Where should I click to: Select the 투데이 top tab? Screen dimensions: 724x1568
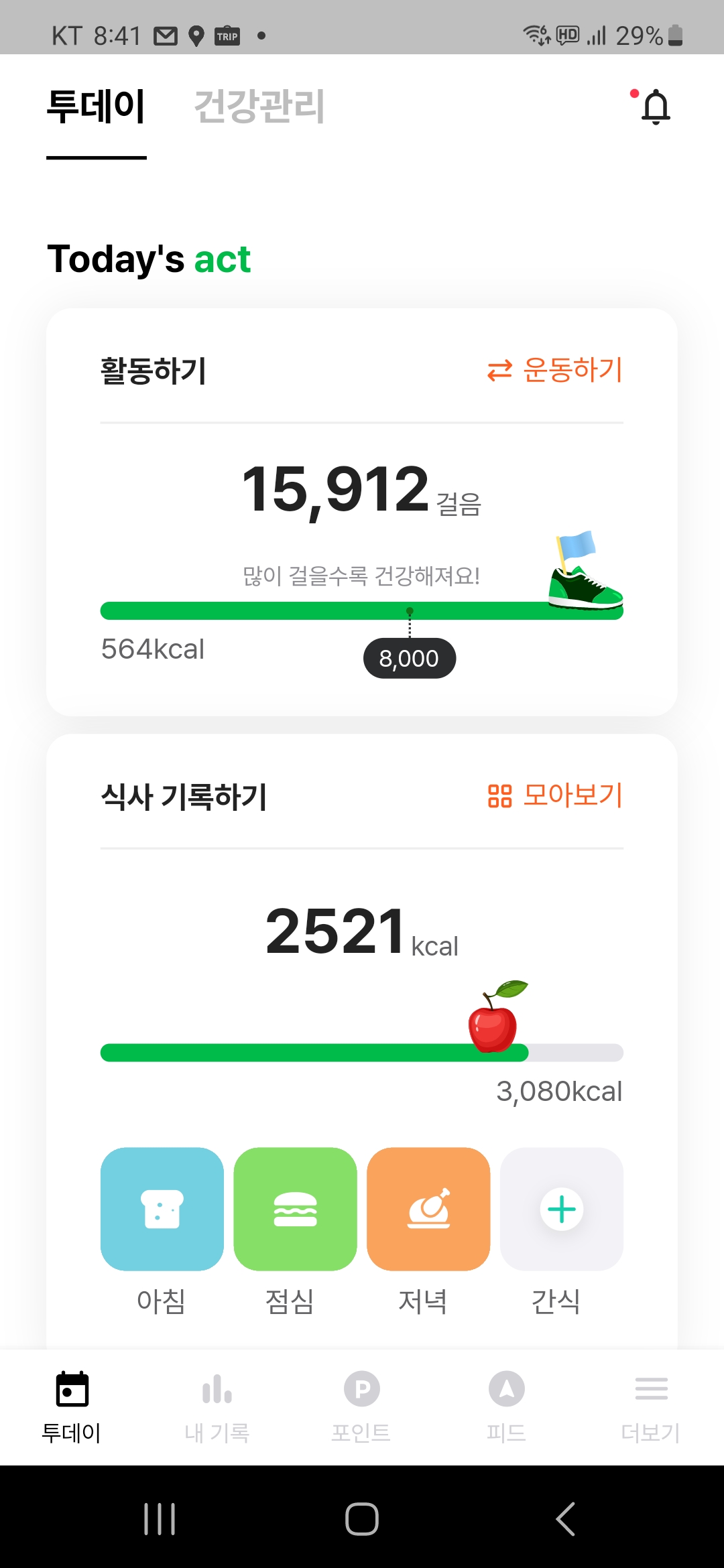pos(96,107)
